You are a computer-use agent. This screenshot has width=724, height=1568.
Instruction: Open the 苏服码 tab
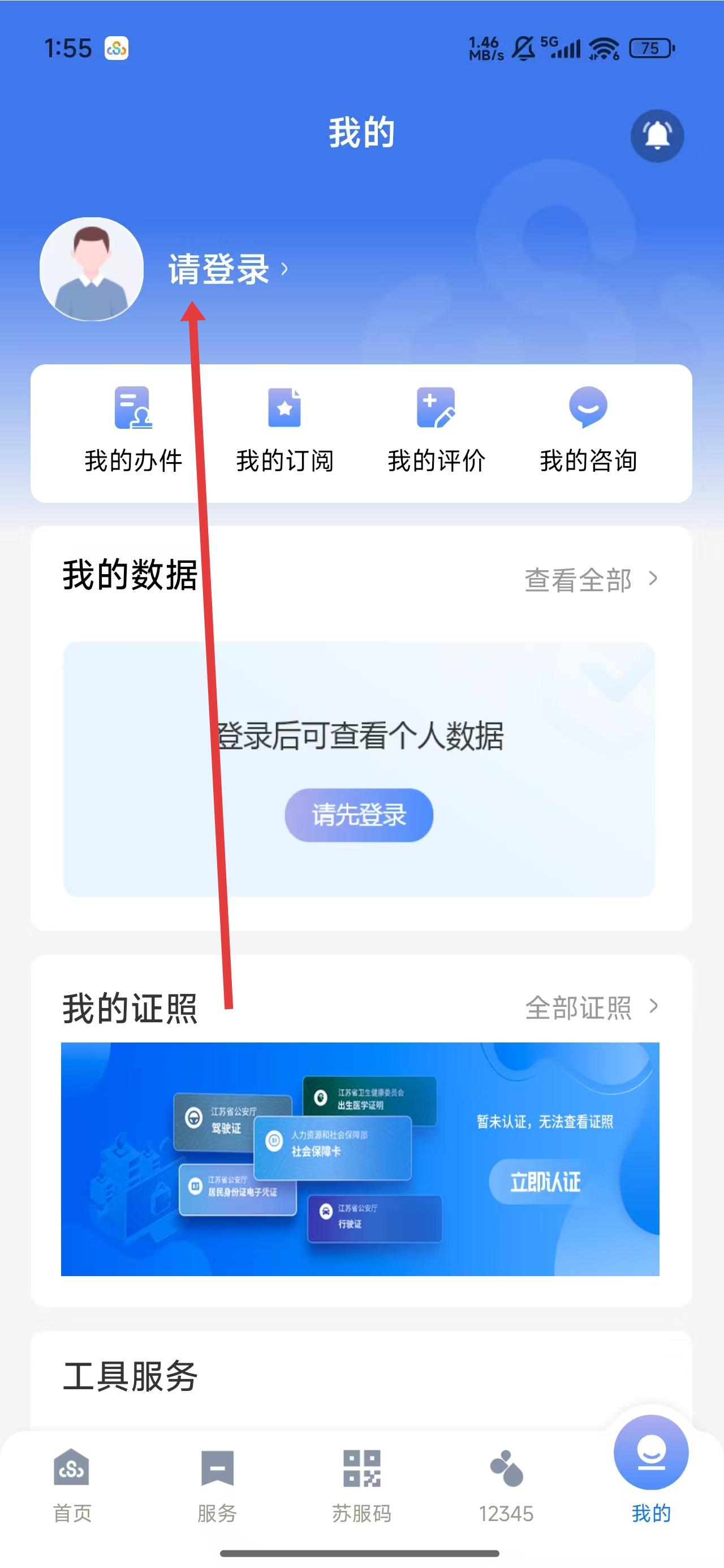pos(361,1485)
